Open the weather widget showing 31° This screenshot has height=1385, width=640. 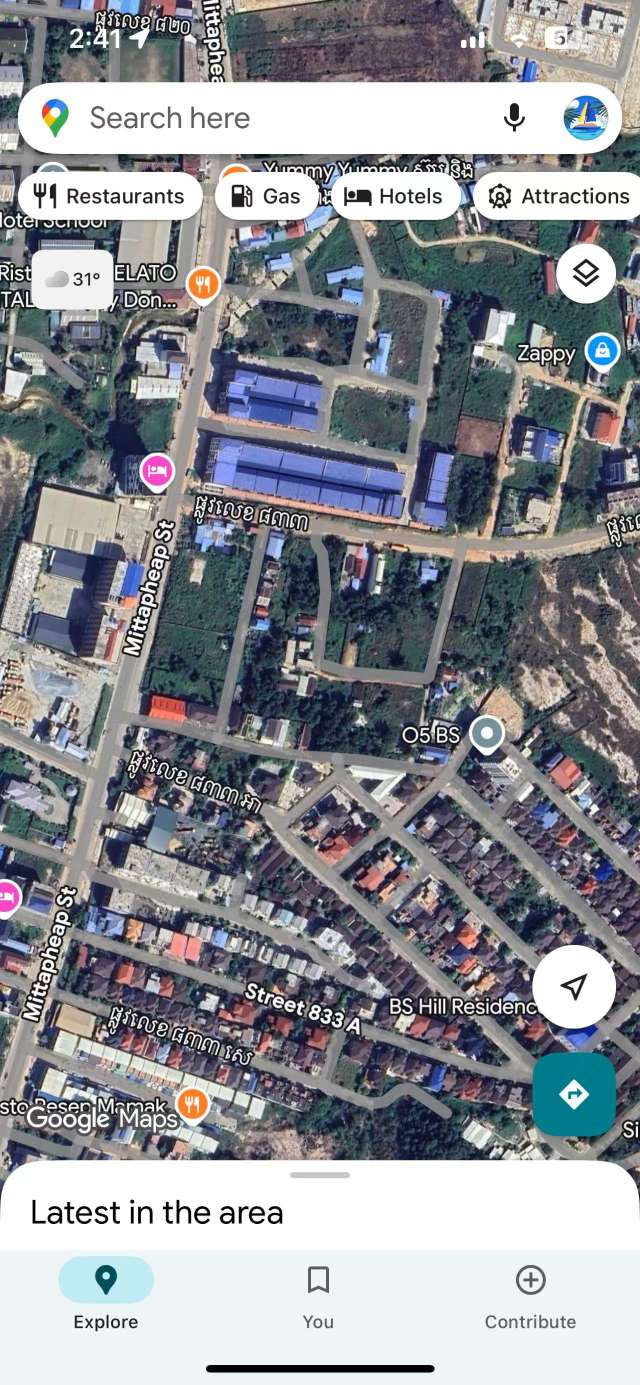(x=73, y=280)
